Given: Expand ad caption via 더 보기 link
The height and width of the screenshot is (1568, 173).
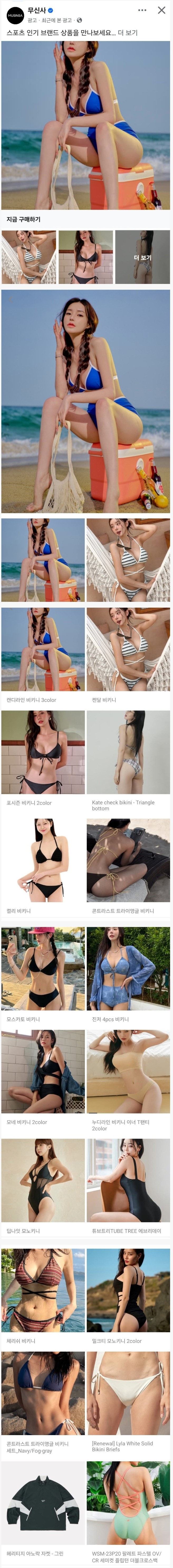Looking at the screenshot, I should (128, 32).
